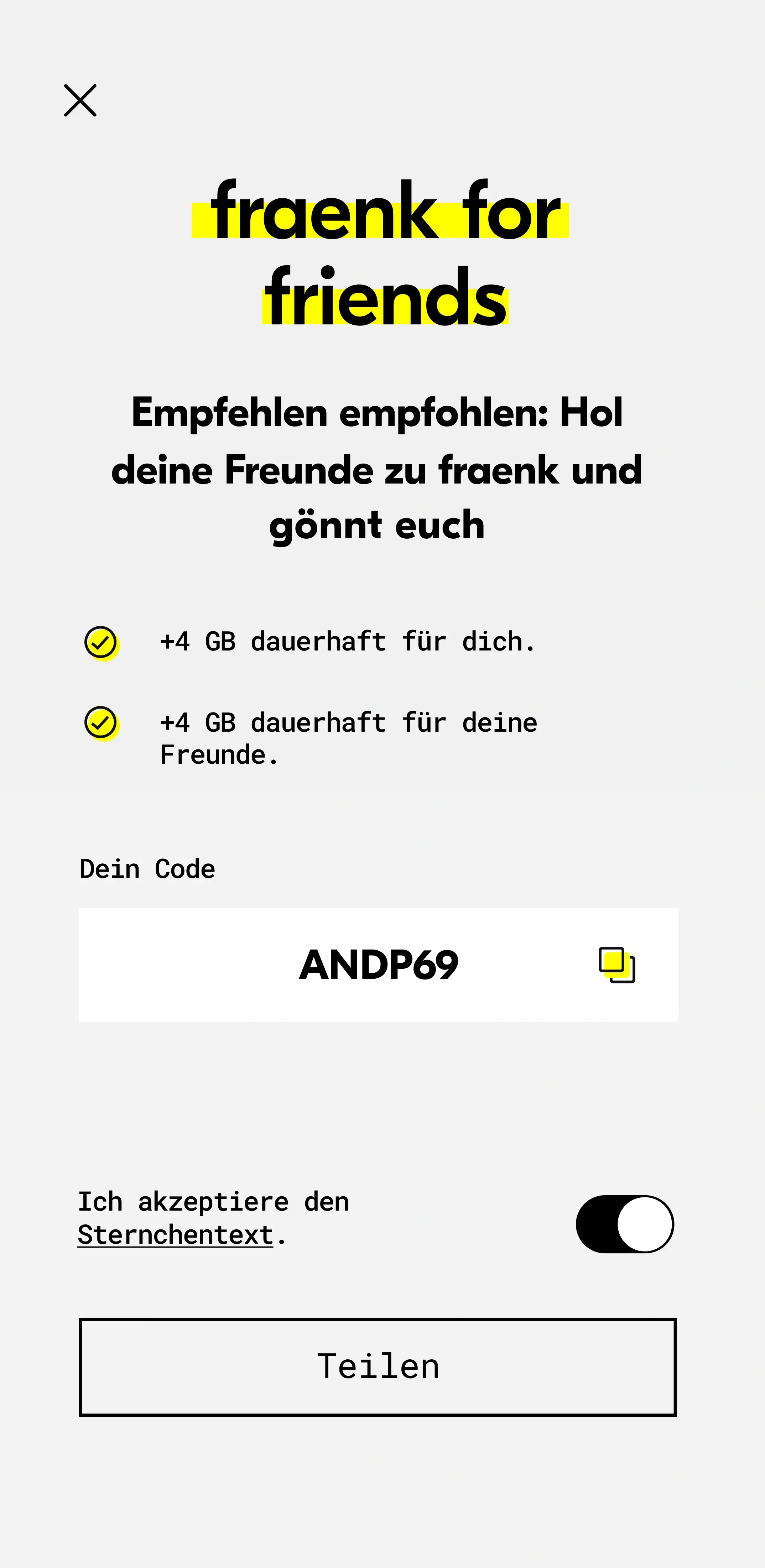Close the fraenk for friends screen
Viewport: 765px width, 1568px height.
point(80,100)
